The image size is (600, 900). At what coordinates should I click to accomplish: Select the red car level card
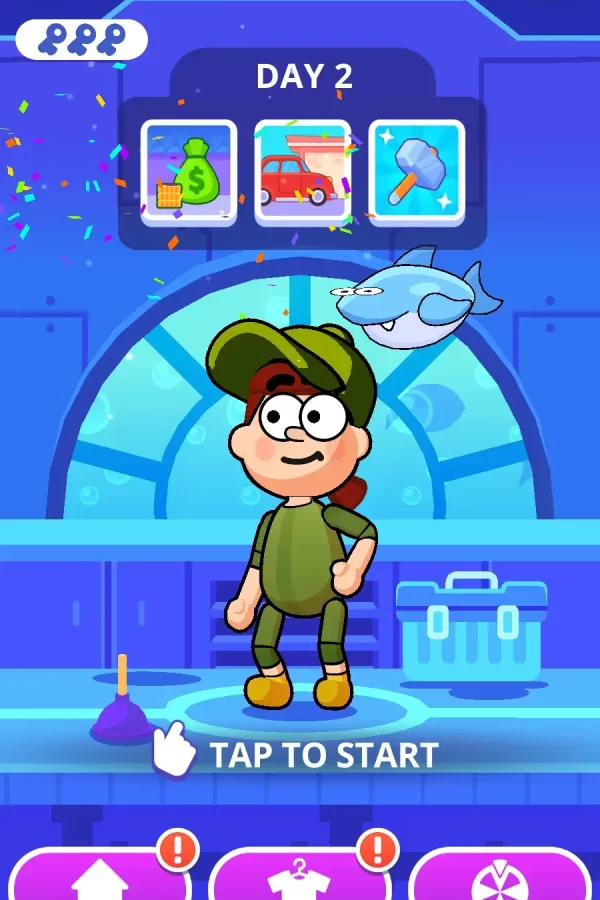click(x=302, y=171)
